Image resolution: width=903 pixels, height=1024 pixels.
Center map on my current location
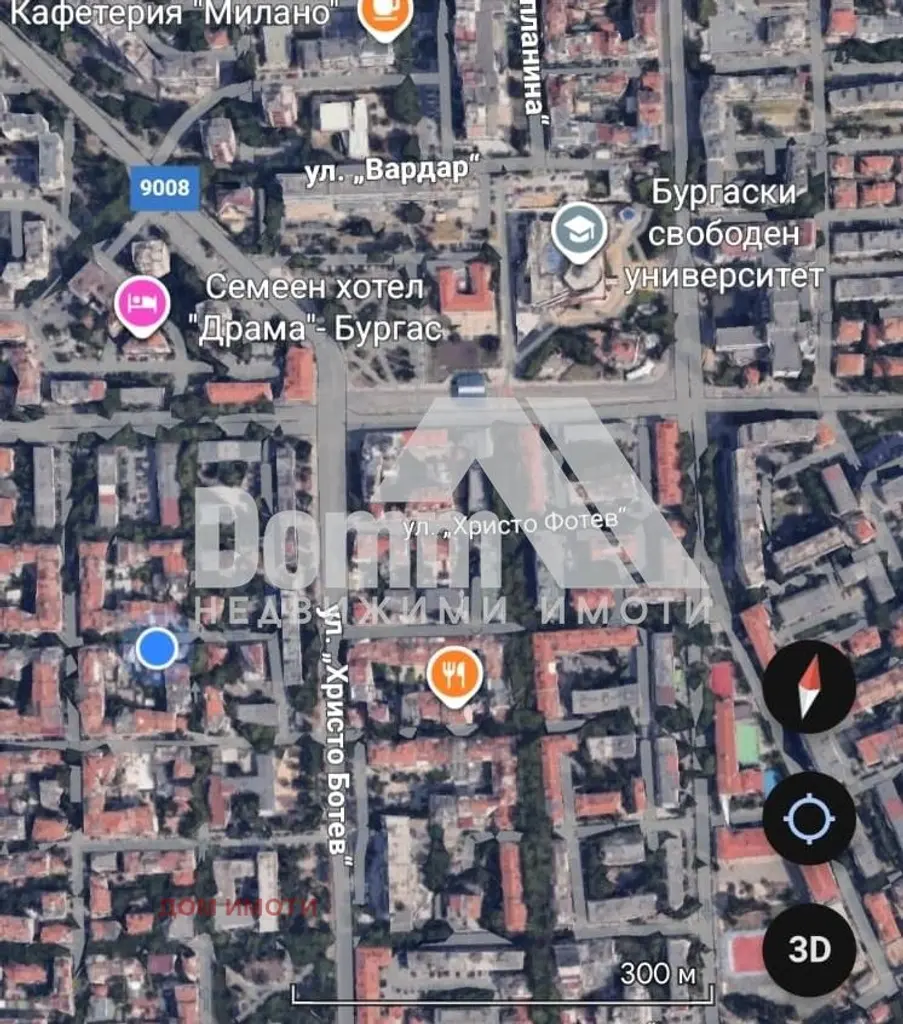[x=809, y=819]
